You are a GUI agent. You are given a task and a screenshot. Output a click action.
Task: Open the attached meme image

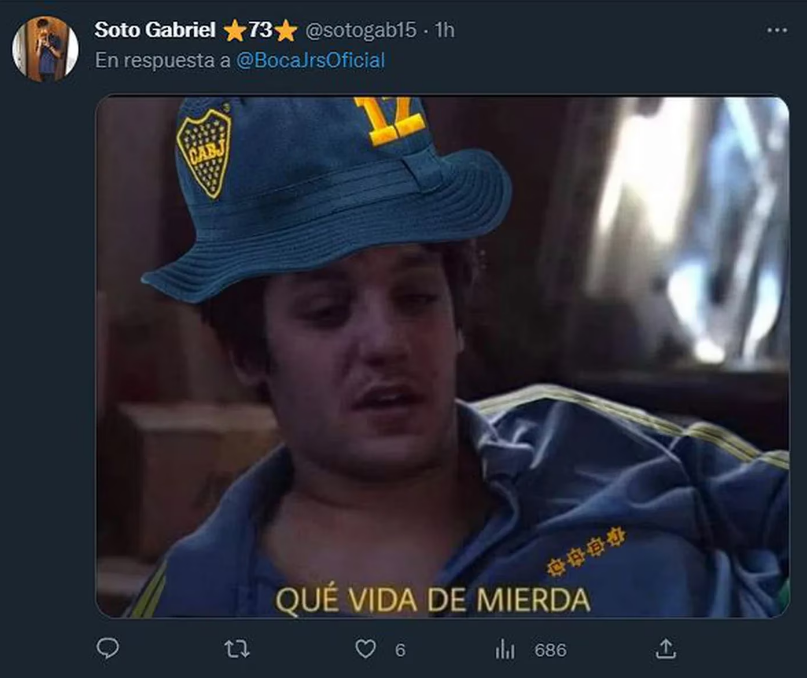click(442, 356)
